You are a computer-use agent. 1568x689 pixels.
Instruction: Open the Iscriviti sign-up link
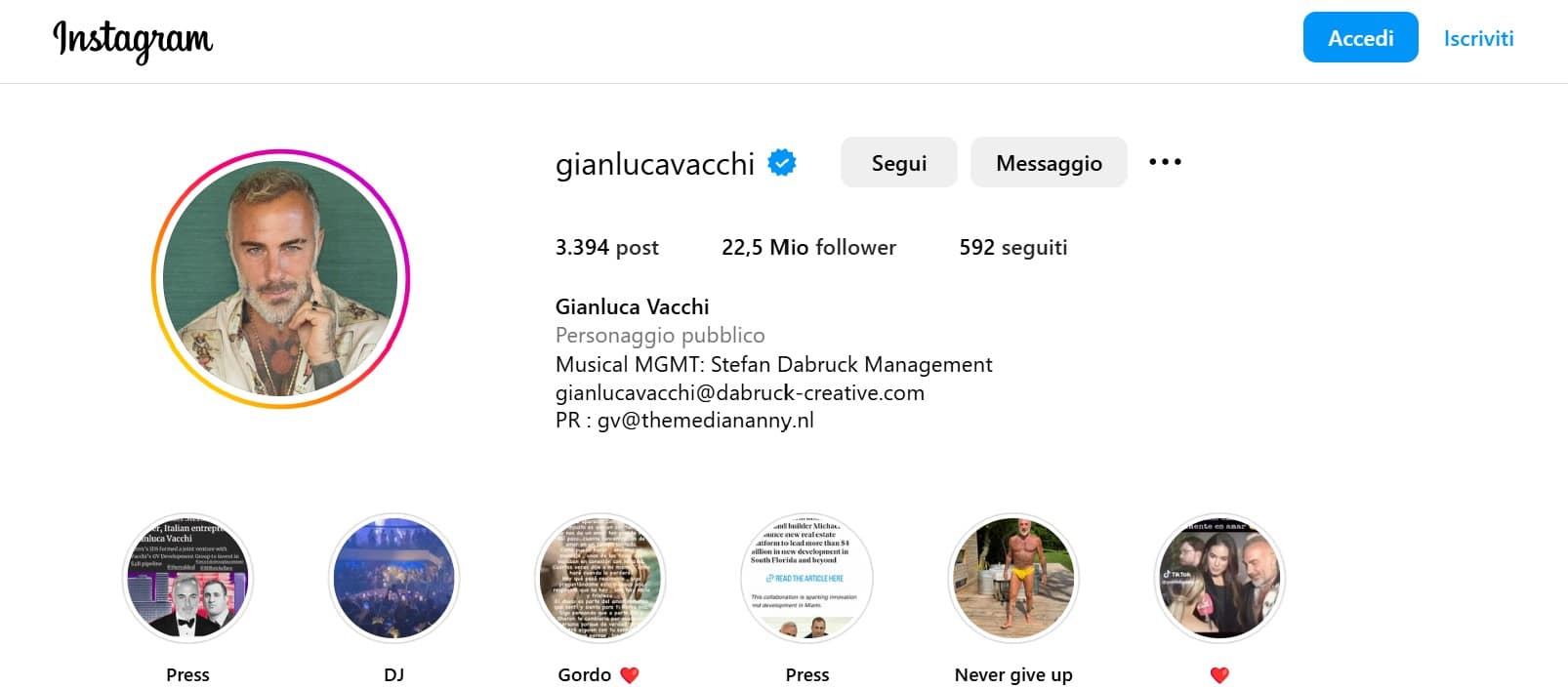coord(1478,38)
